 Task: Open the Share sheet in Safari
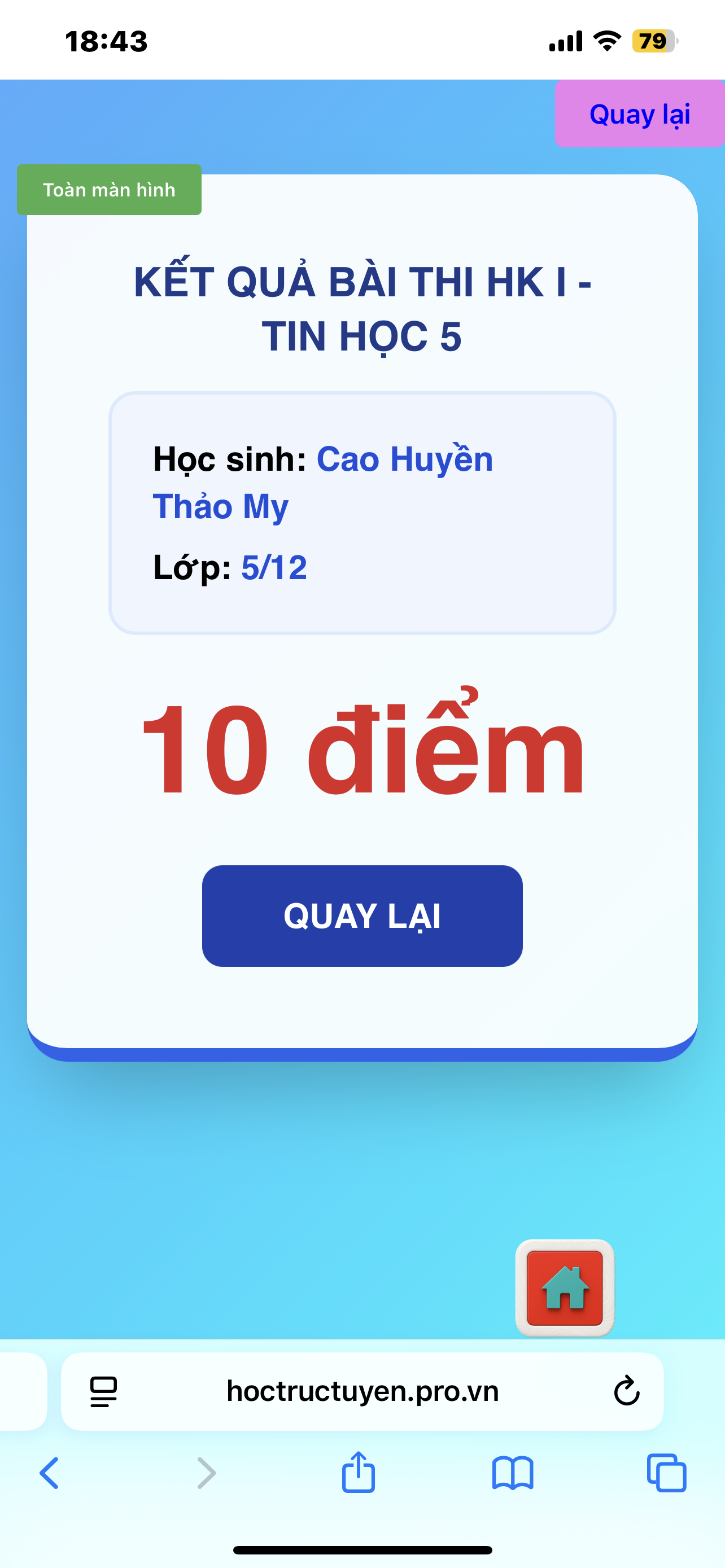(359, 1473)
